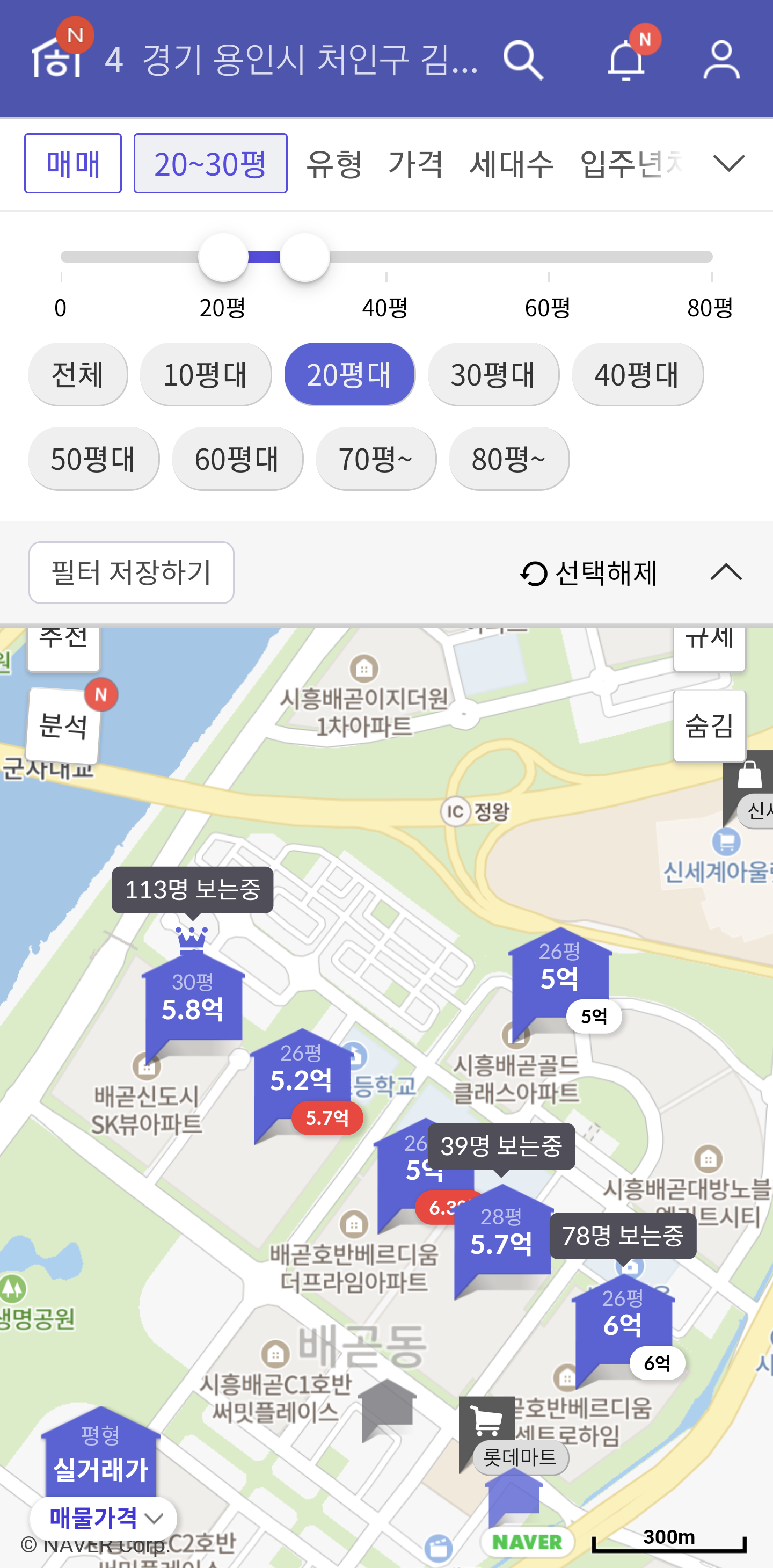Open the 매물가격 dropdown
This screenshot has width=773, height=1568.
tap(104, 1518)
